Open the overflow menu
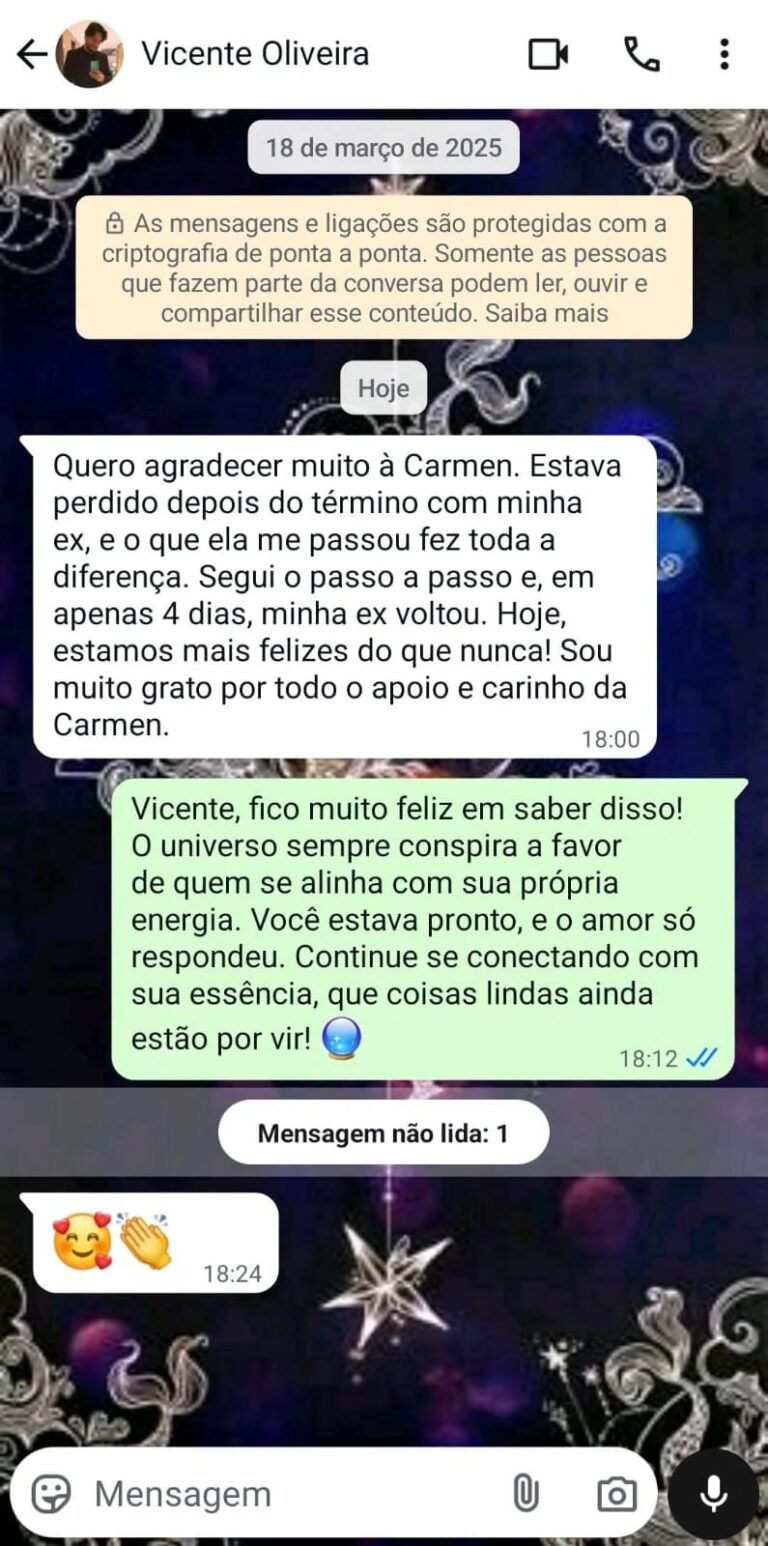 point(724,54)
